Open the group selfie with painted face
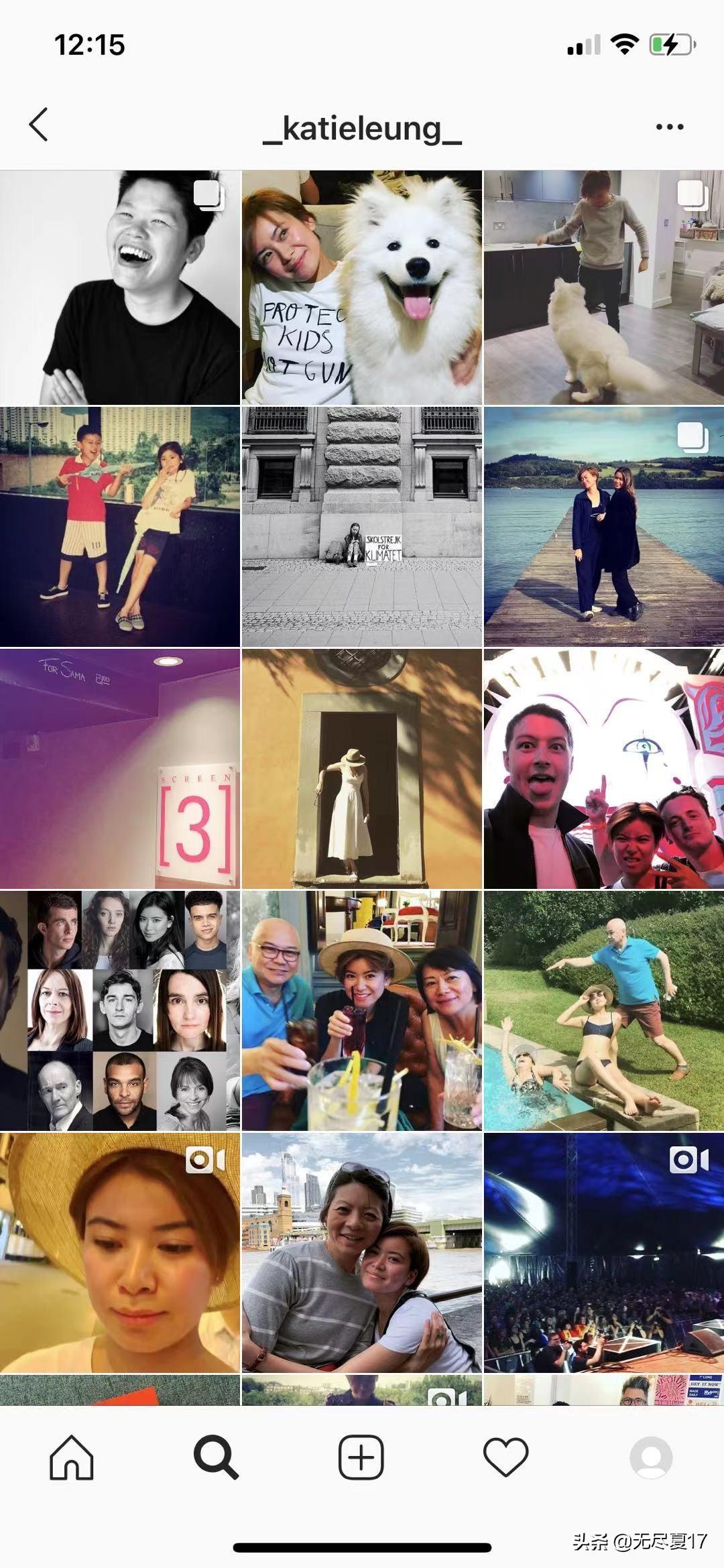Screen dimensions: 724x1568 point(603,768)
